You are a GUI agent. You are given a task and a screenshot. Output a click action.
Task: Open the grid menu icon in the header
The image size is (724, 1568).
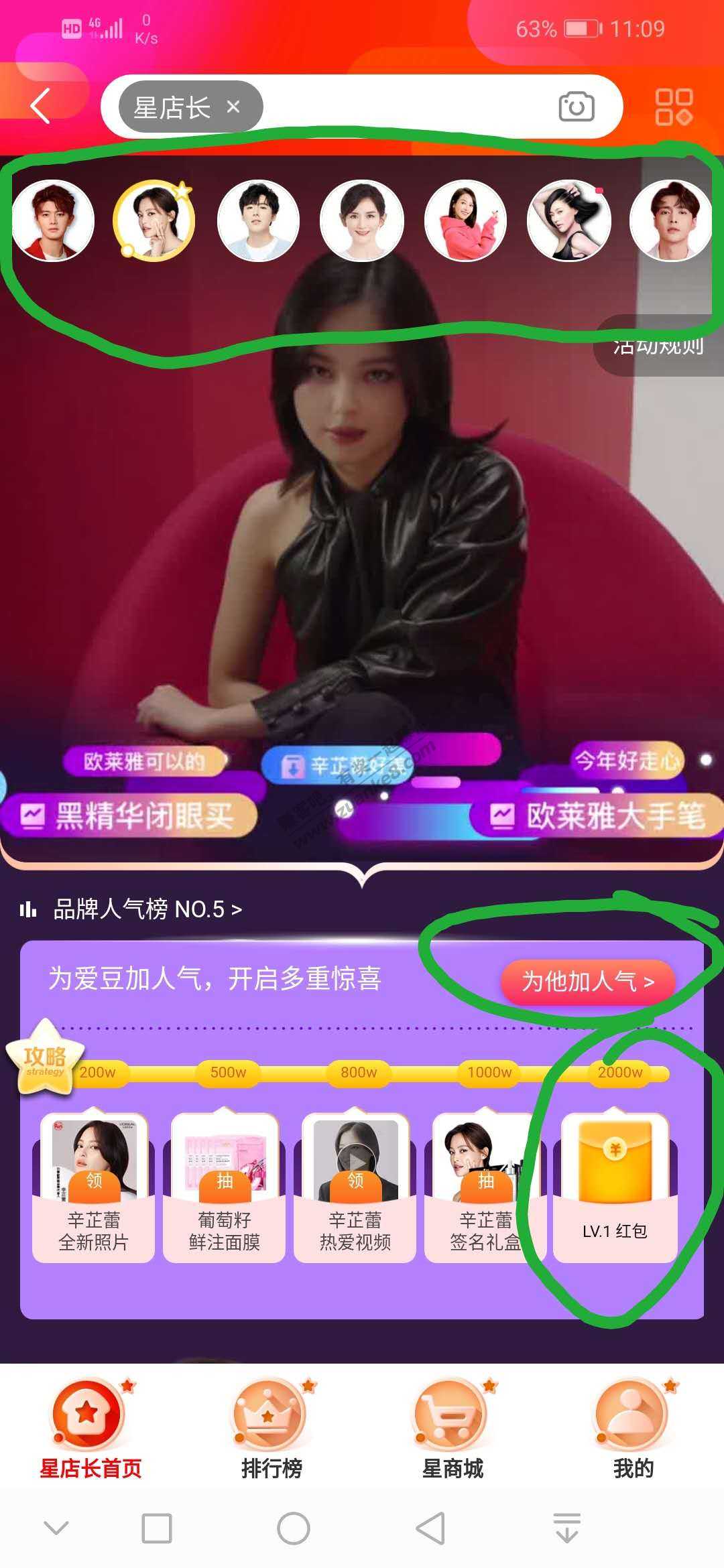pos(673,107)
